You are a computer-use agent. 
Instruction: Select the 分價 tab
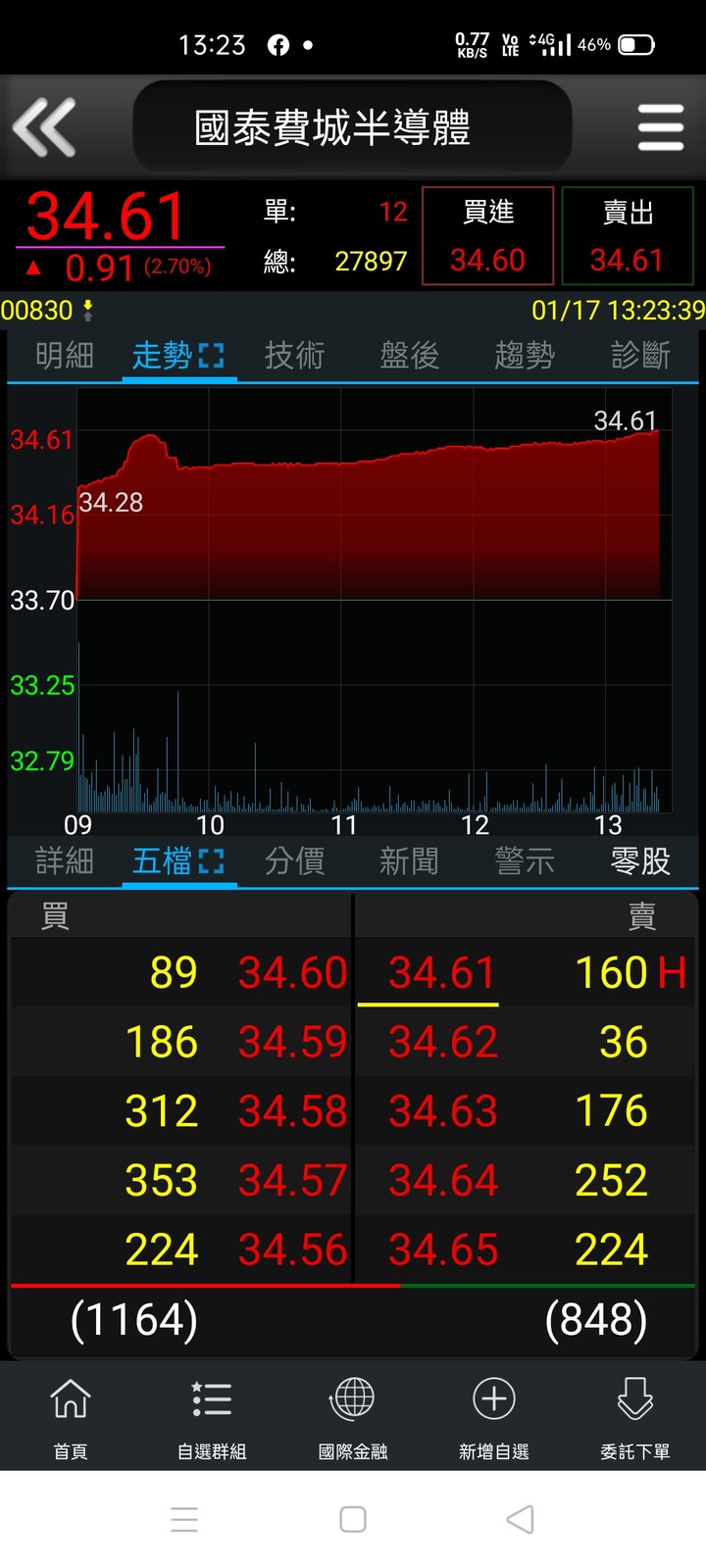(294, 861)
